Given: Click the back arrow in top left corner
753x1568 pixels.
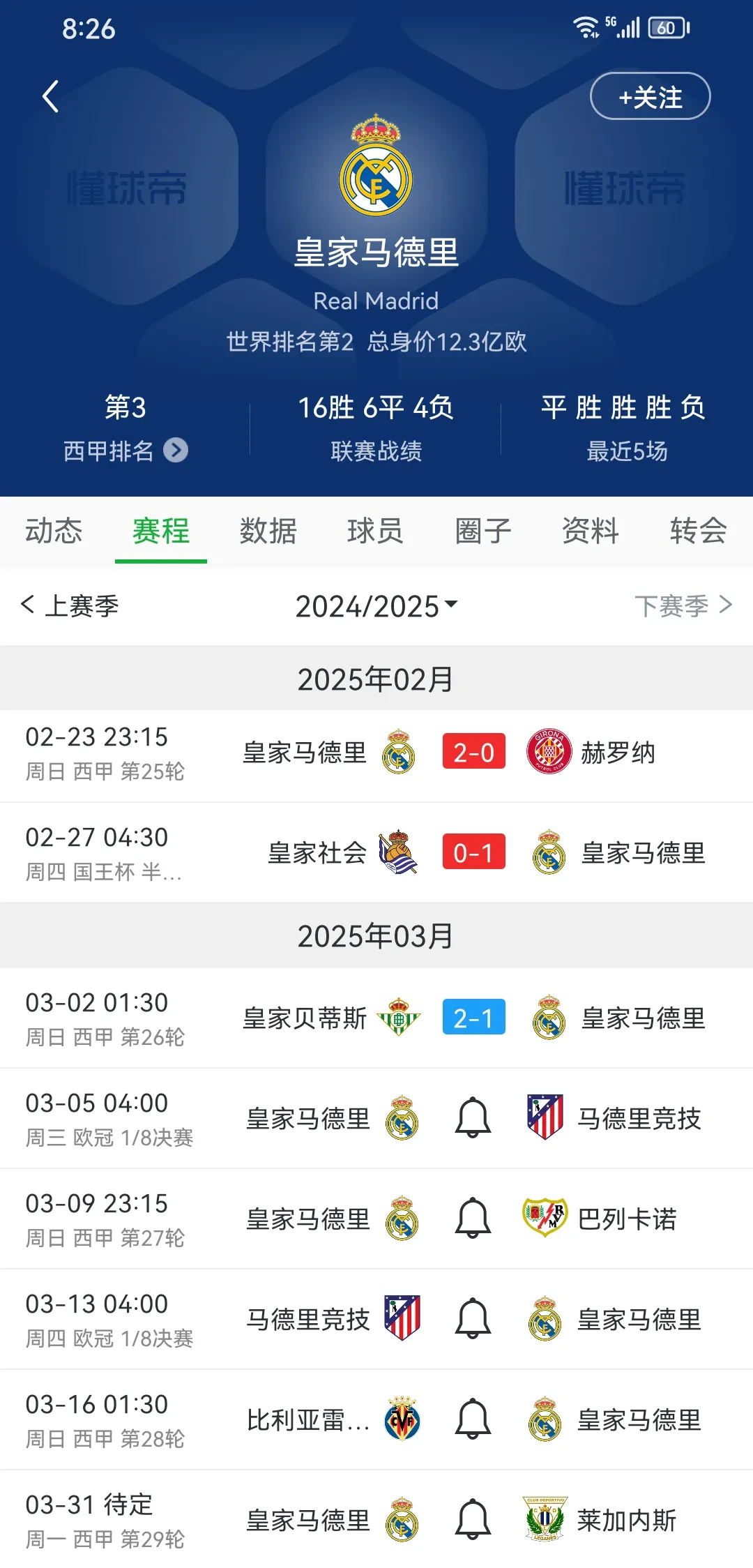Looking at the screenshot, I should click(50, 96).
